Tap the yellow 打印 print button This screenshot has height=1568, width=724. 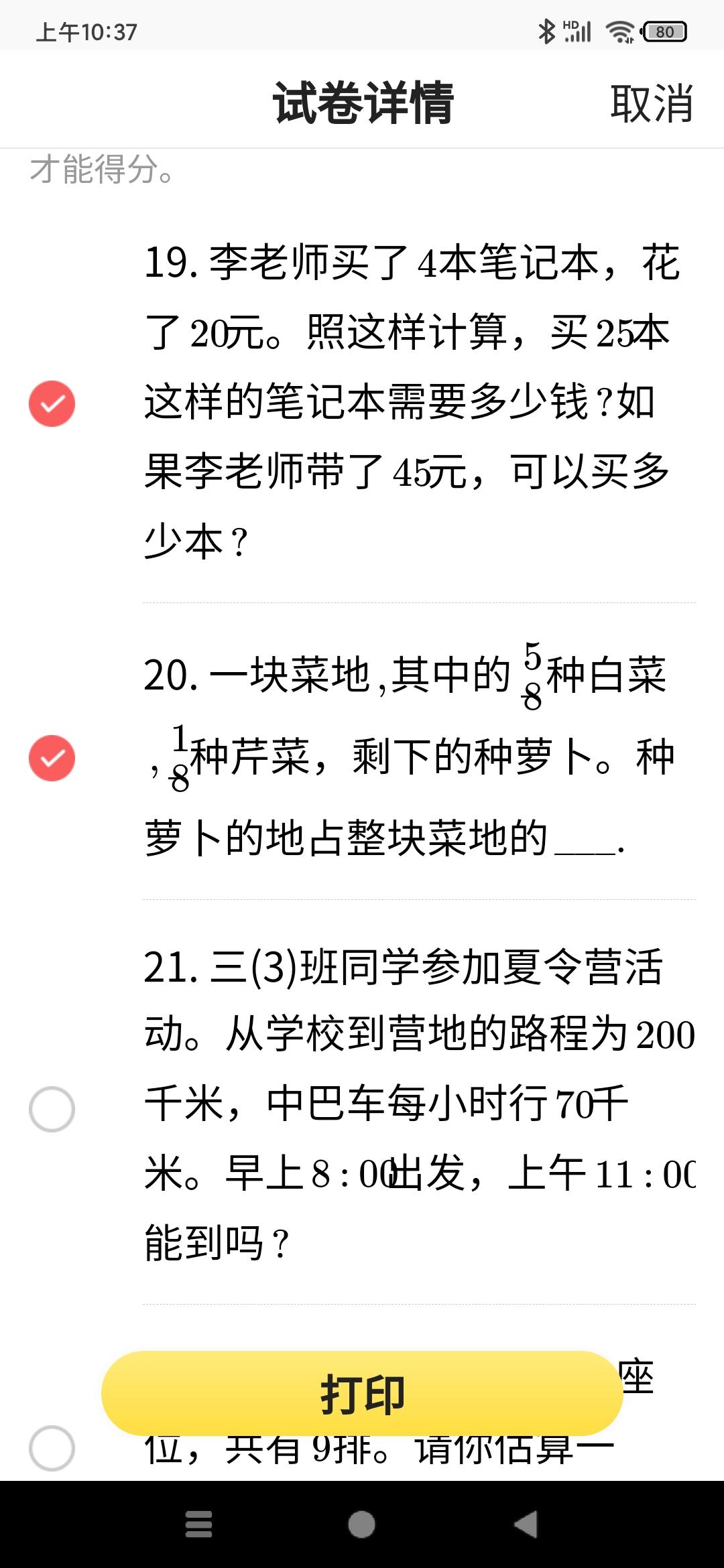(x=362, y=1393)
